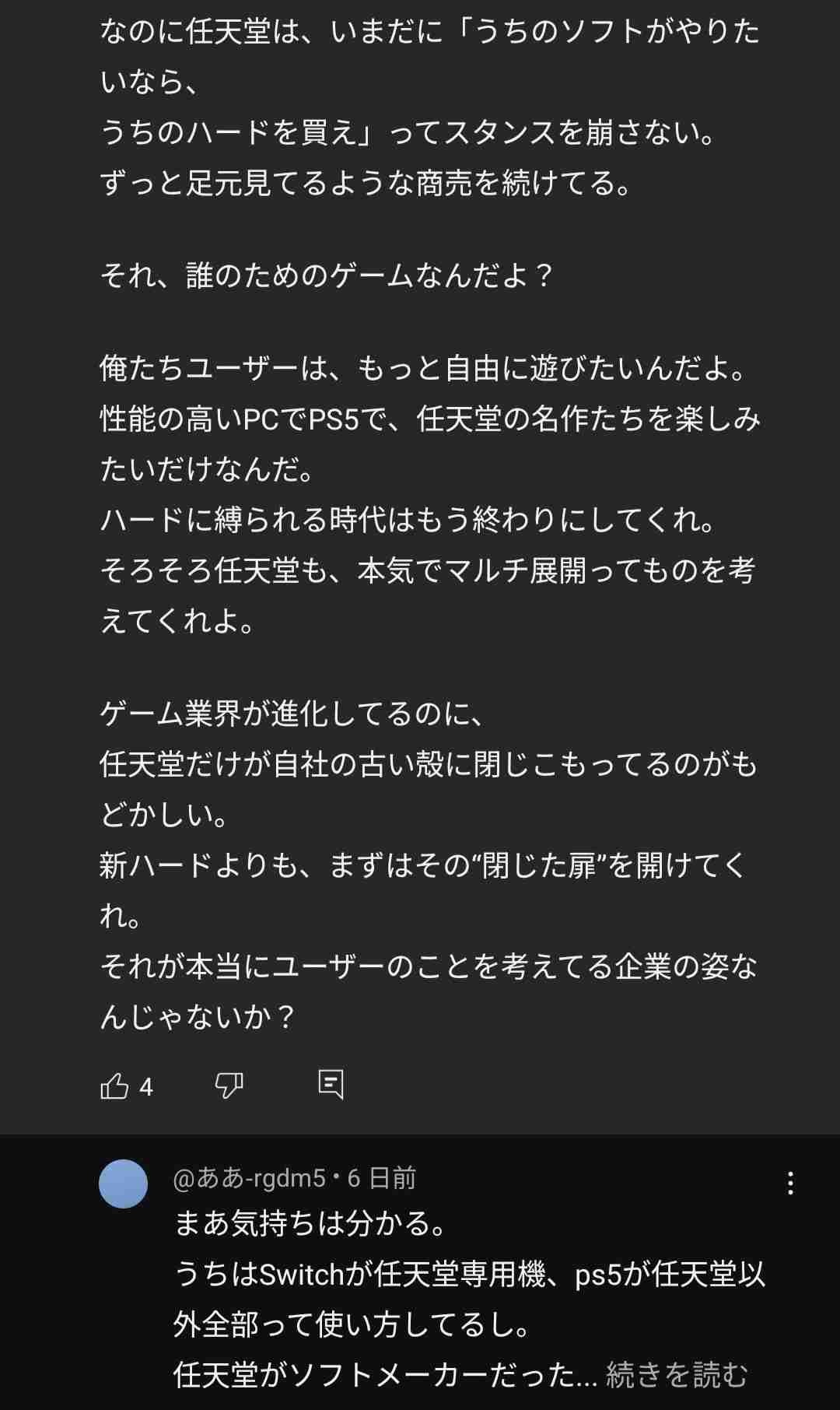Dislike the long Nintendo comment

coord(229,1085)
